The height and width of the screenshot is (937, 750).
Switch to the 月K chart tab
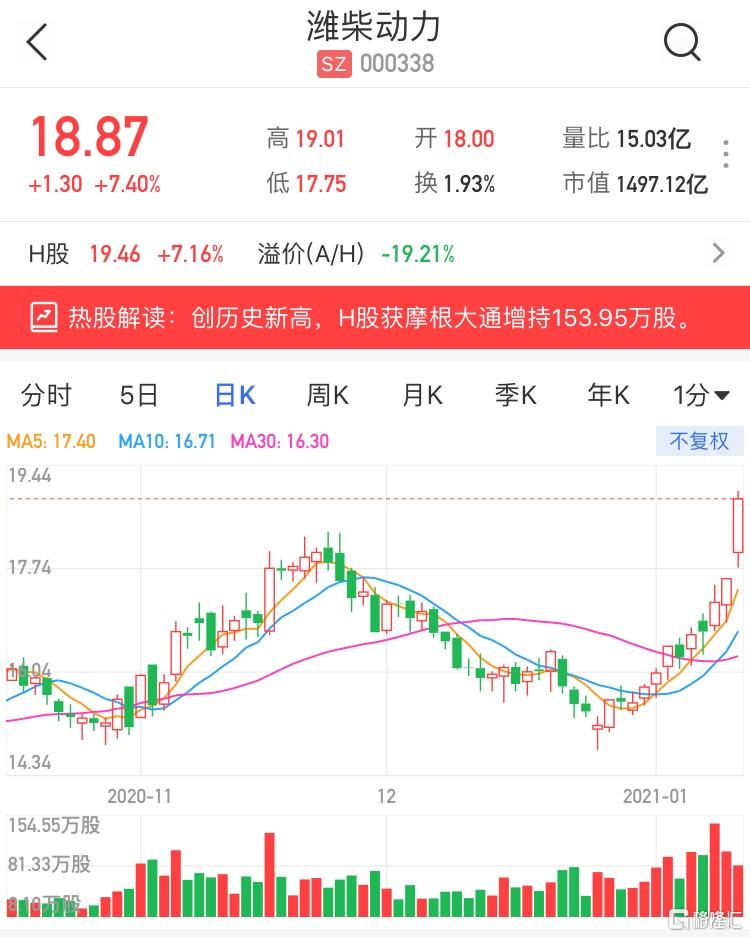click(x=422, y=395)
